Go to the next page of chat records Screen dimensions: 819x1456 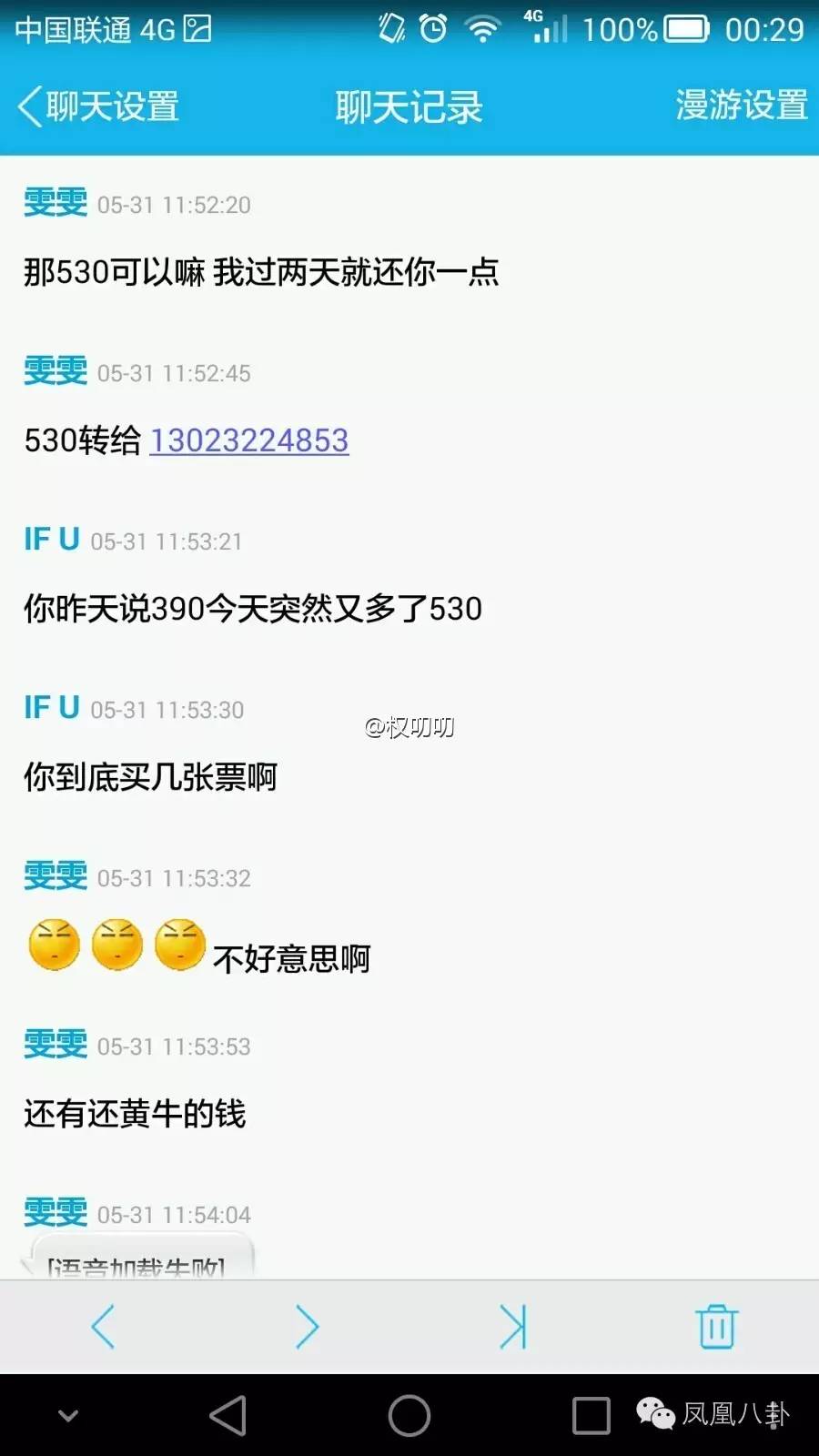point(308,1326)
